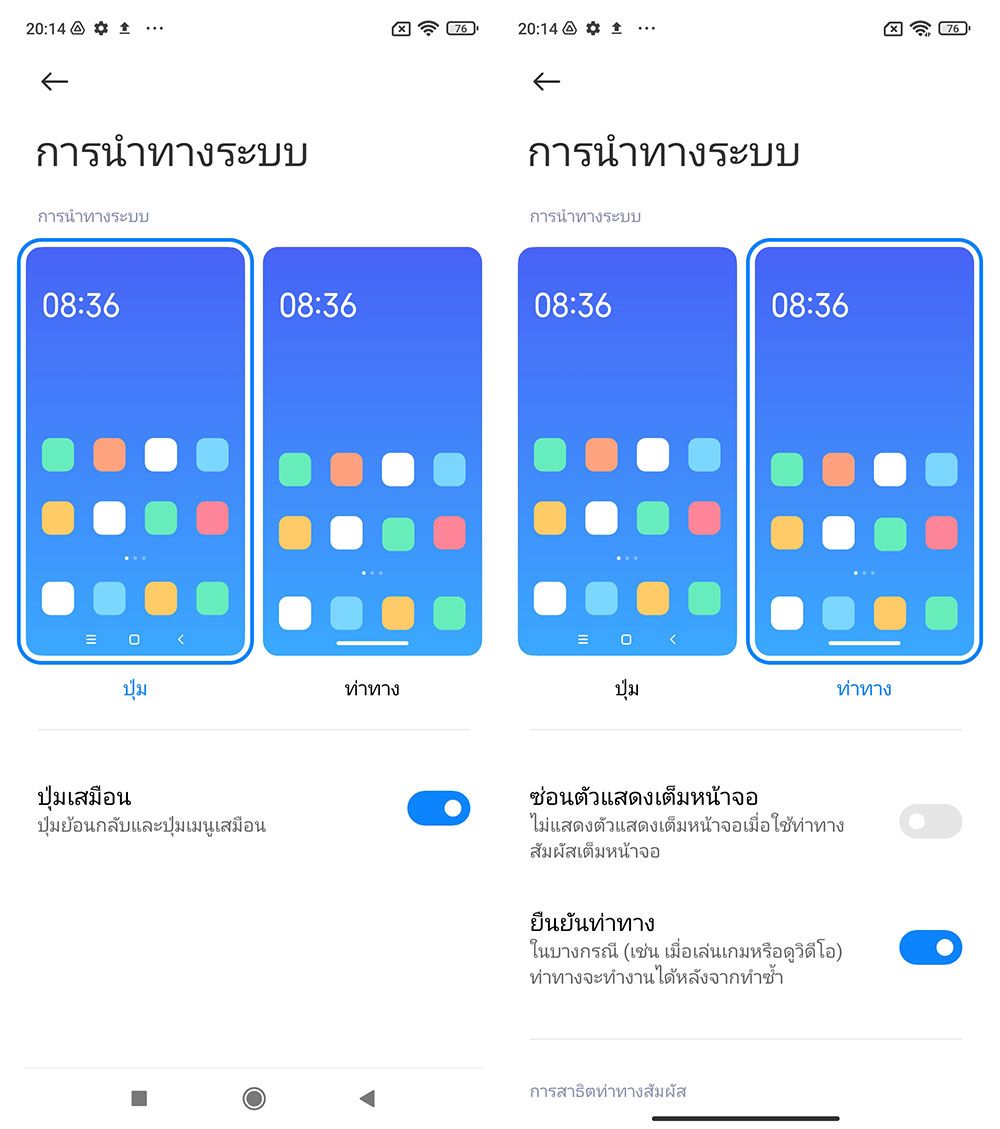Select the not-yet-highlighted ท่าทาง navigation preview
Screen dimensions: 1000x1129
click(x=372, y=451)
